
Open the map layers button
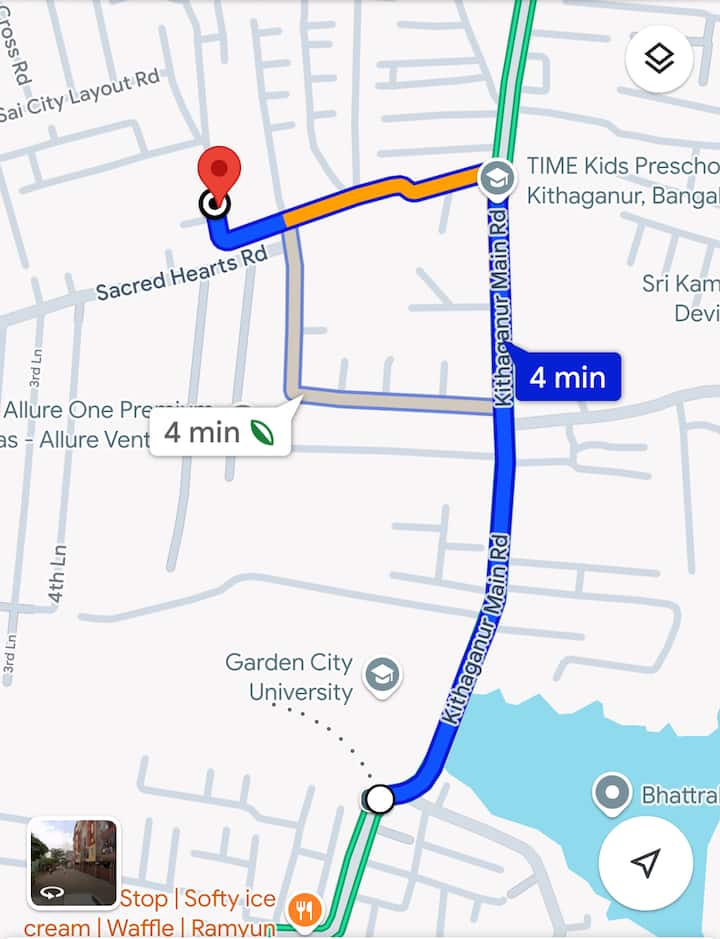(659, 60)
